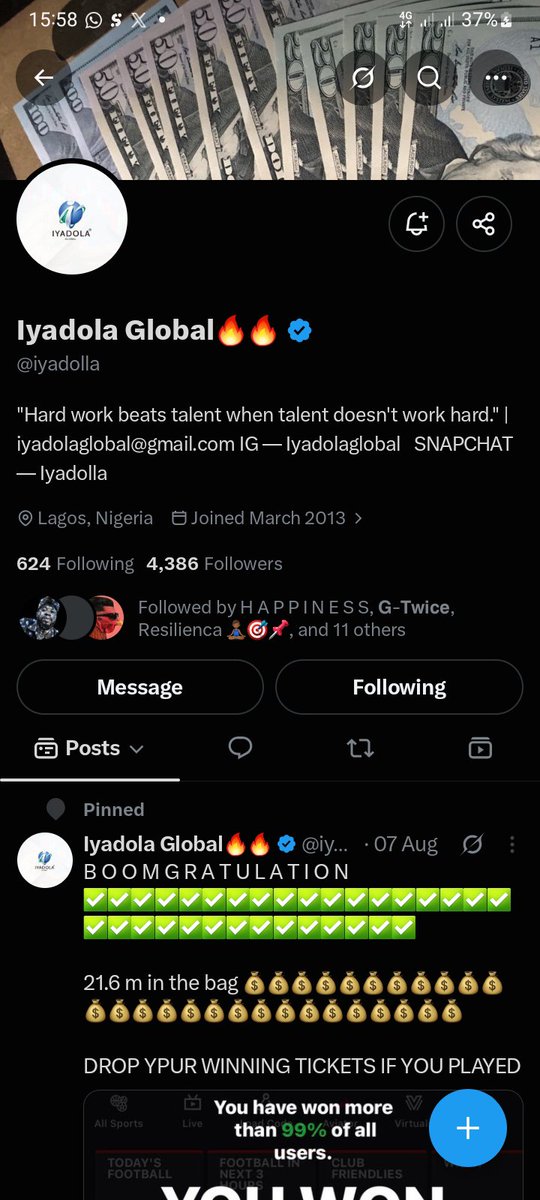
Task: Send a Message to Iyadola Global
Action: click(x=140, y=687)
